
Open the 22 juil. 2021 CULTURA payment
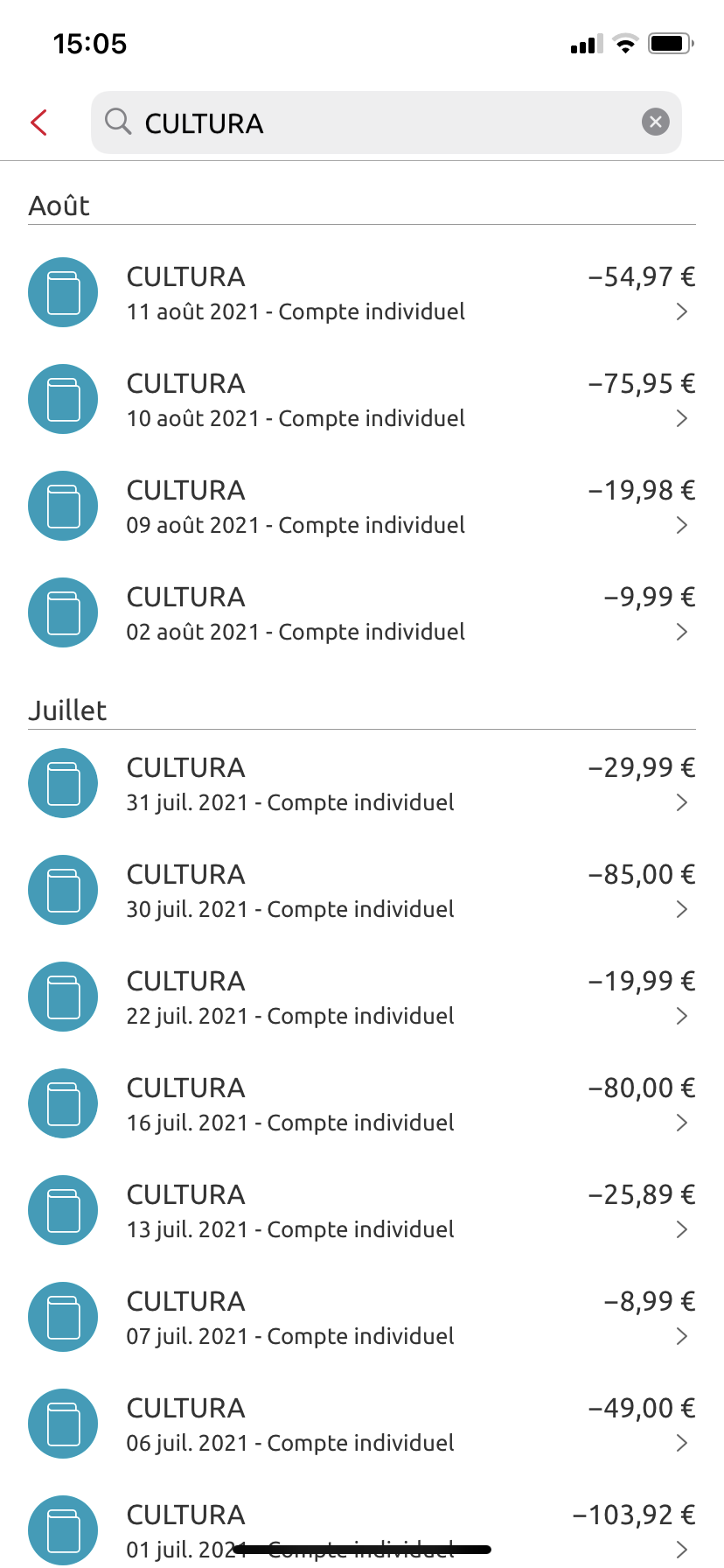362,997
